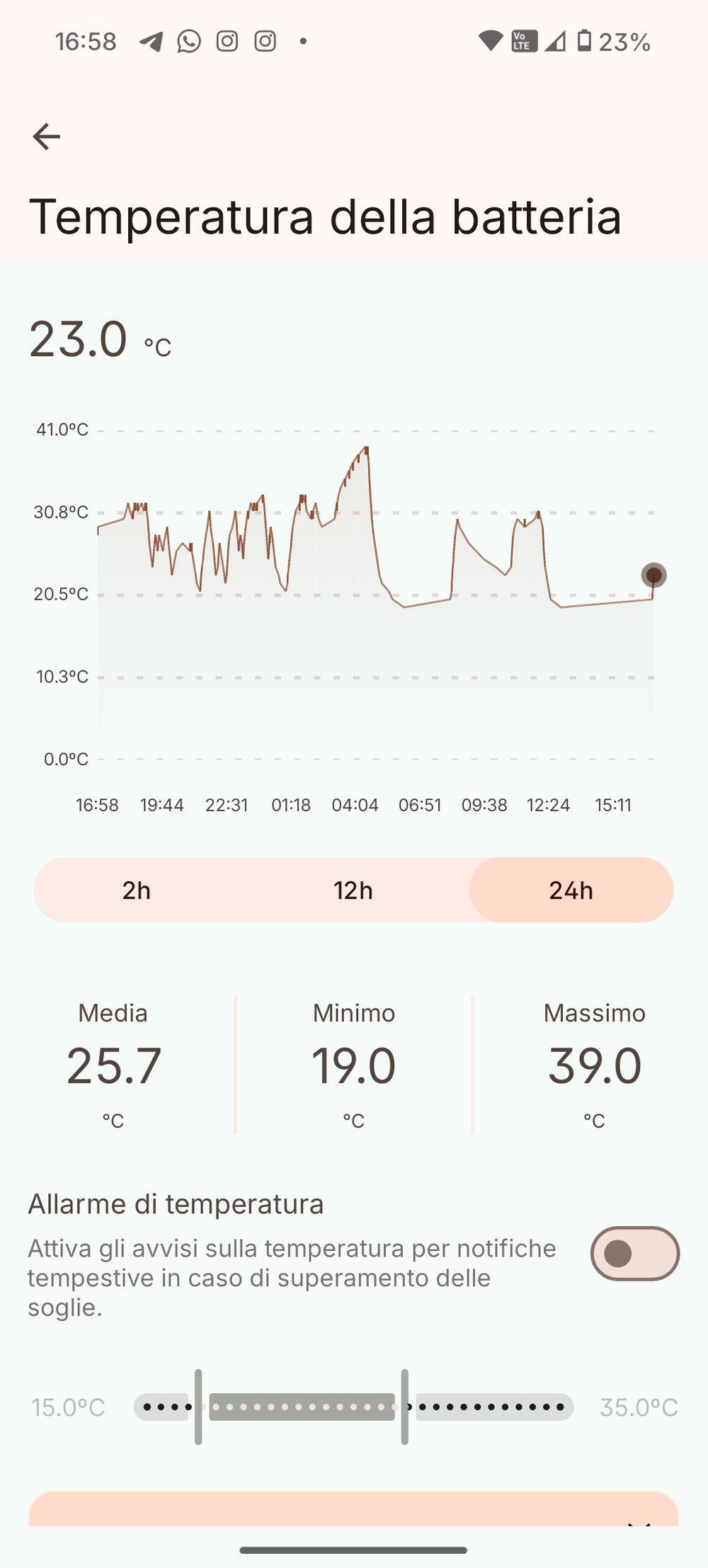Tap the temperature threshold range slider
Image resolution: width=708 pixels, height=1568 pixels.
coord(353,1407)
